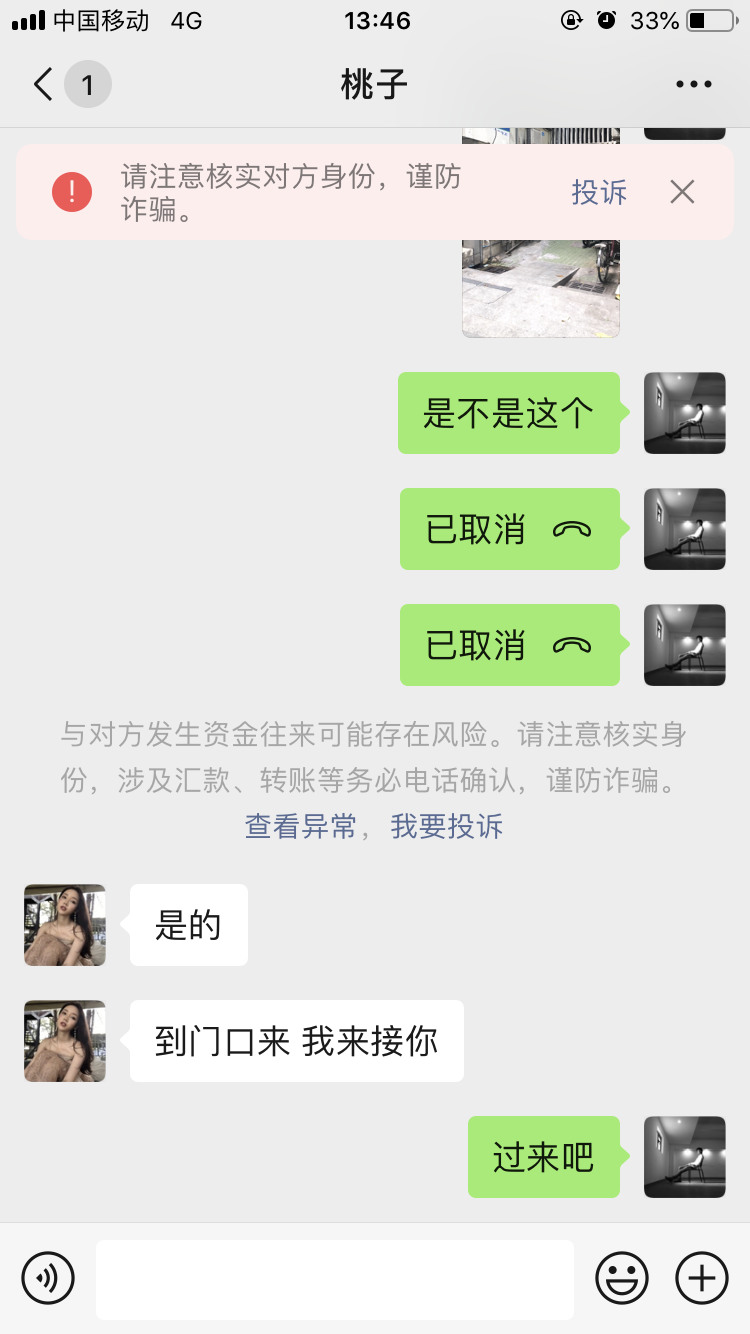This screenshot has width=750, height=1334.
Task: Focus the message text field
Action: [x=335, y=1279]
